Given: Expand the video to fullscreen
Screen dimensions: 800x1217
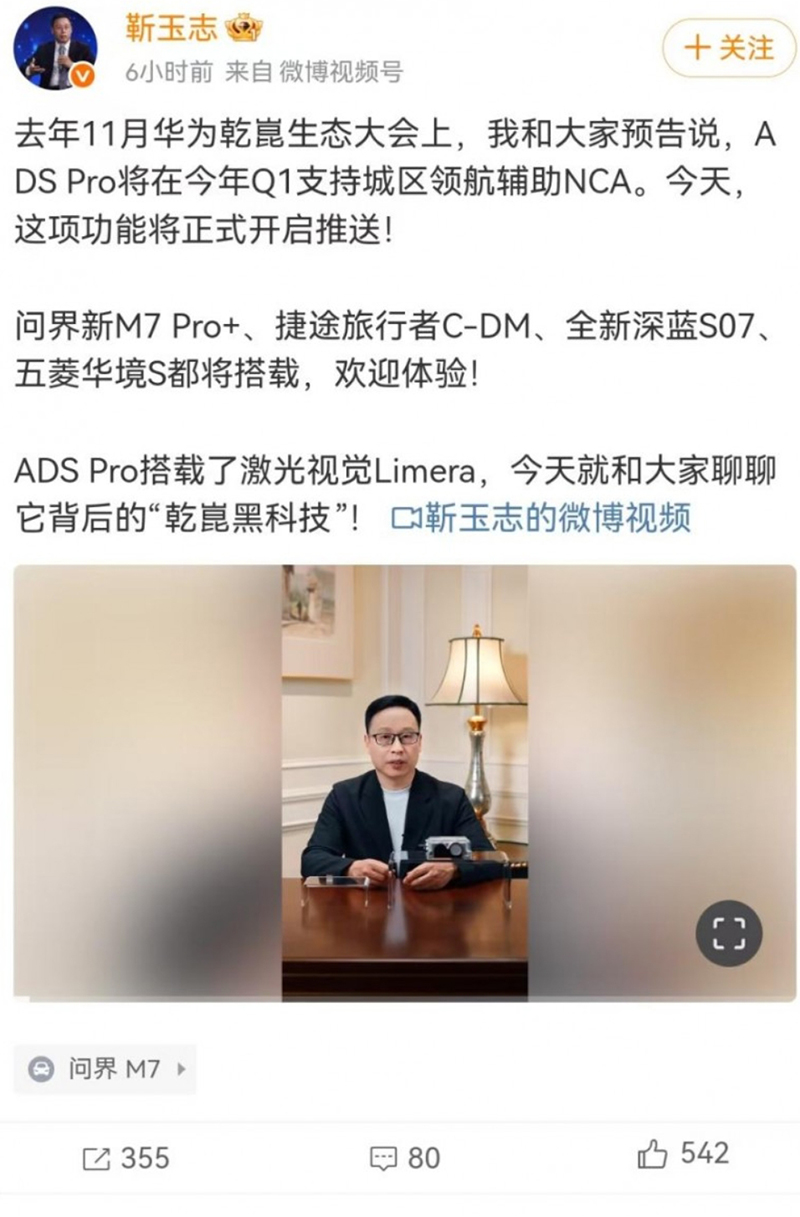Looking at the screenshot, I should coord(728,932).
